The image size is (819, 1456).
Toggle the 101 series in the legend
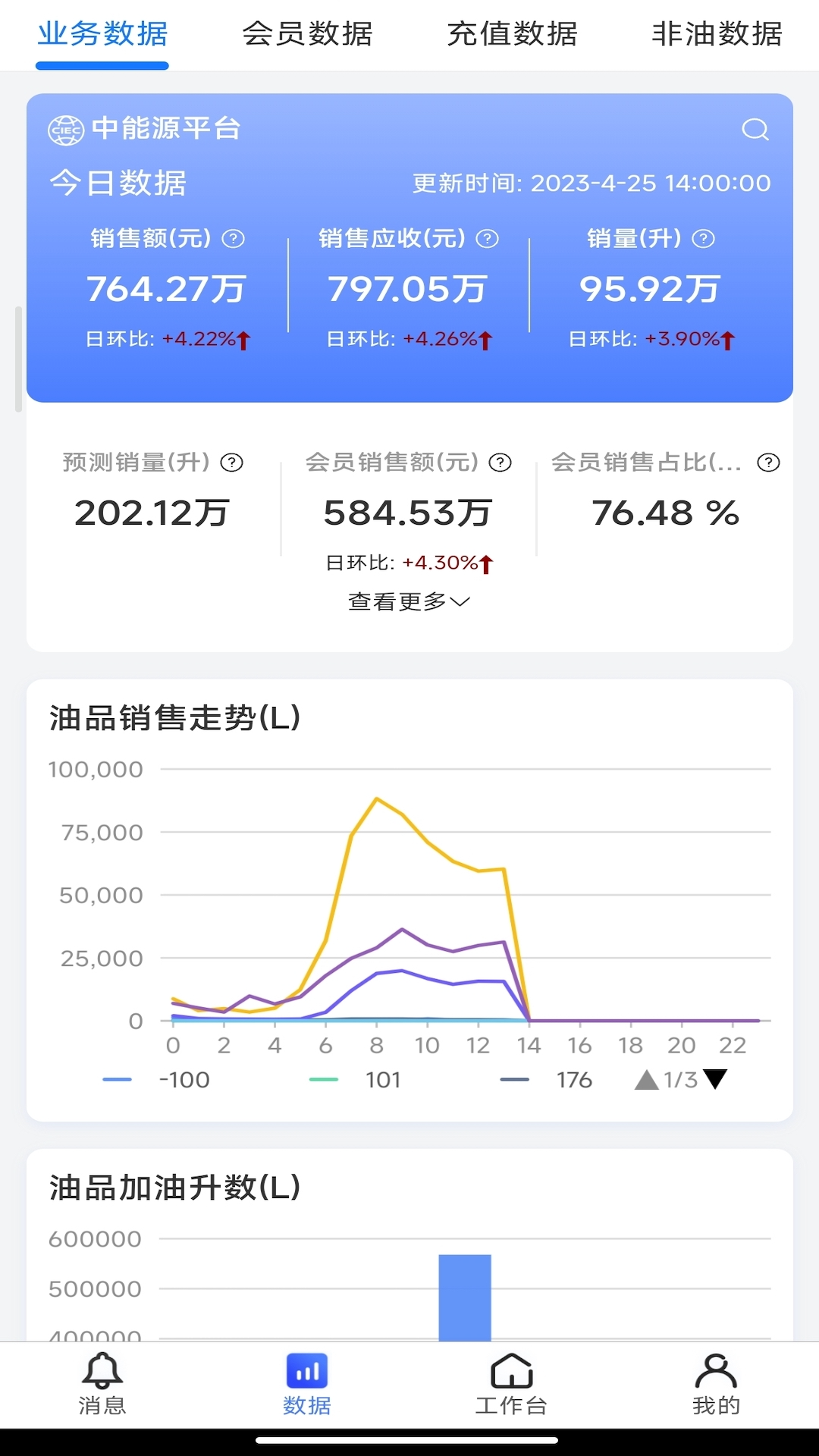(356, 1079)
